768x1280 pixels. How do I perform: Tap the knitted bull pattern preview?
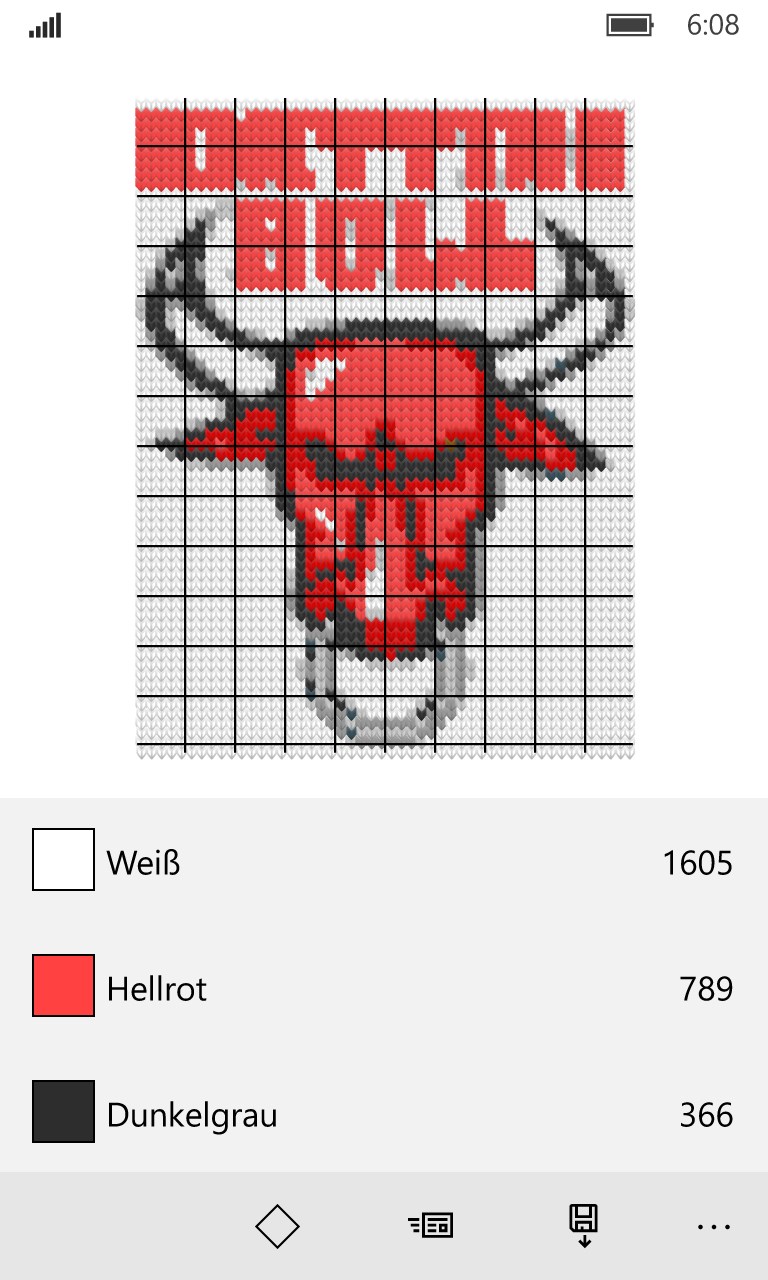click(x=385, y=428)
